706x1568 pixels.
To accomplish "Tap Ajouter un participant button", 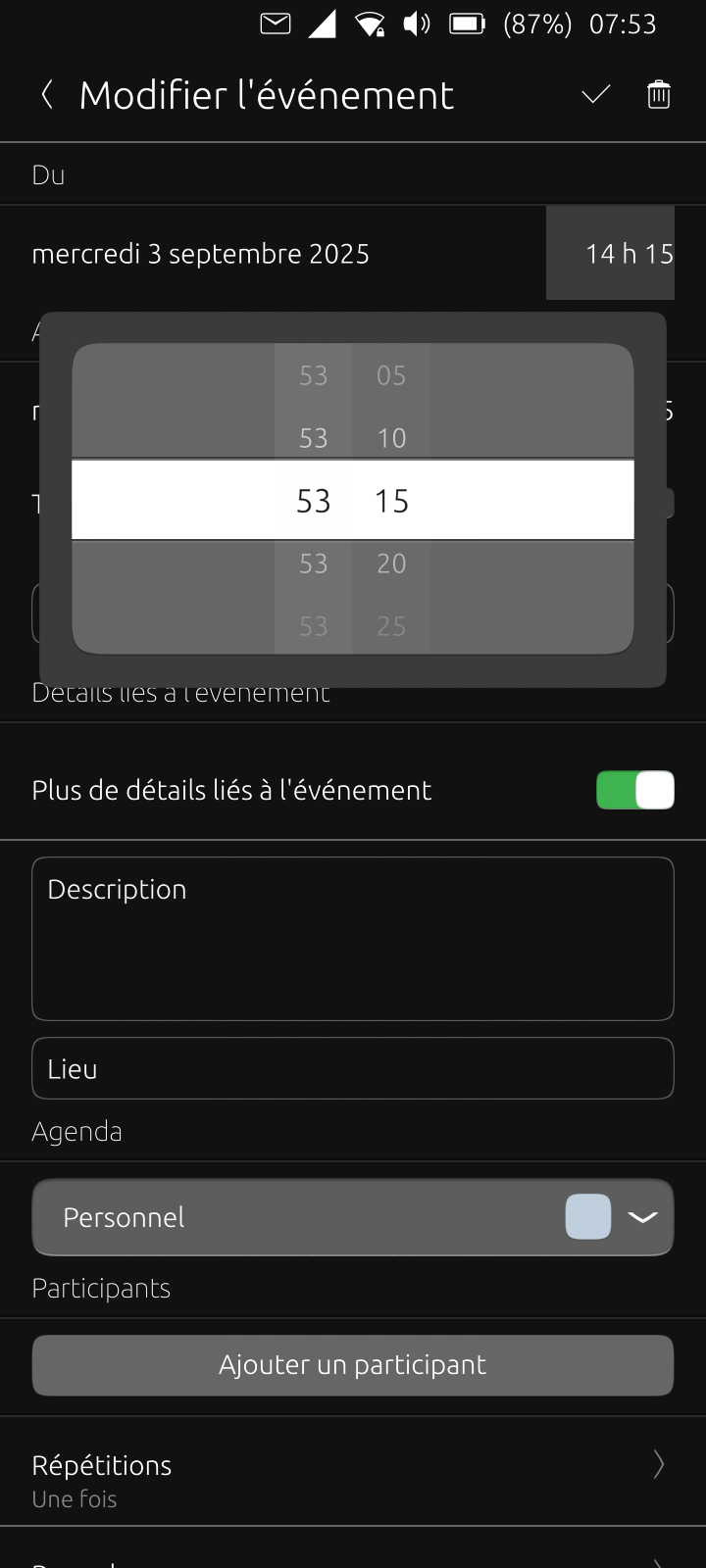I will point(353,1365).
